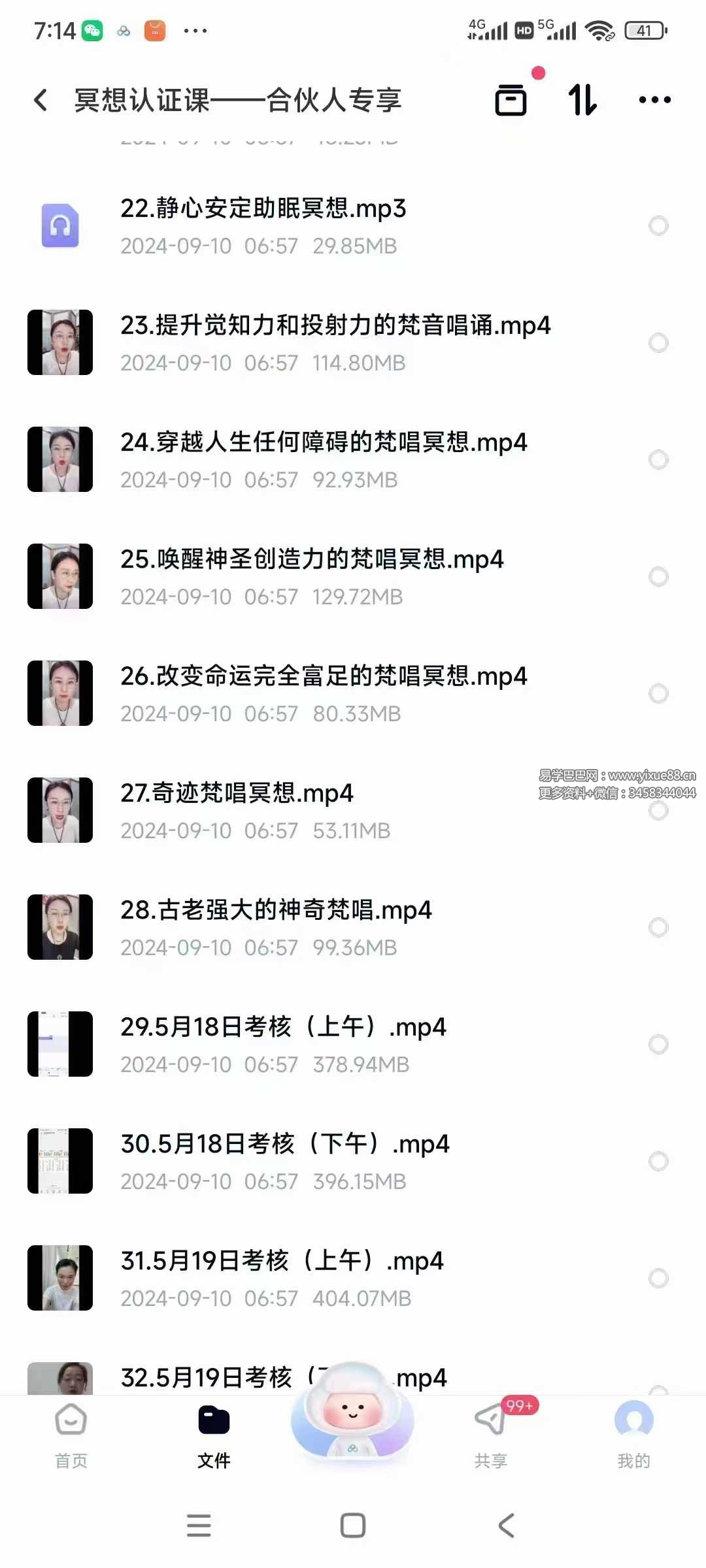Tap the system back button
This screenshot has width=706, height=1568.
point(507,1526)
